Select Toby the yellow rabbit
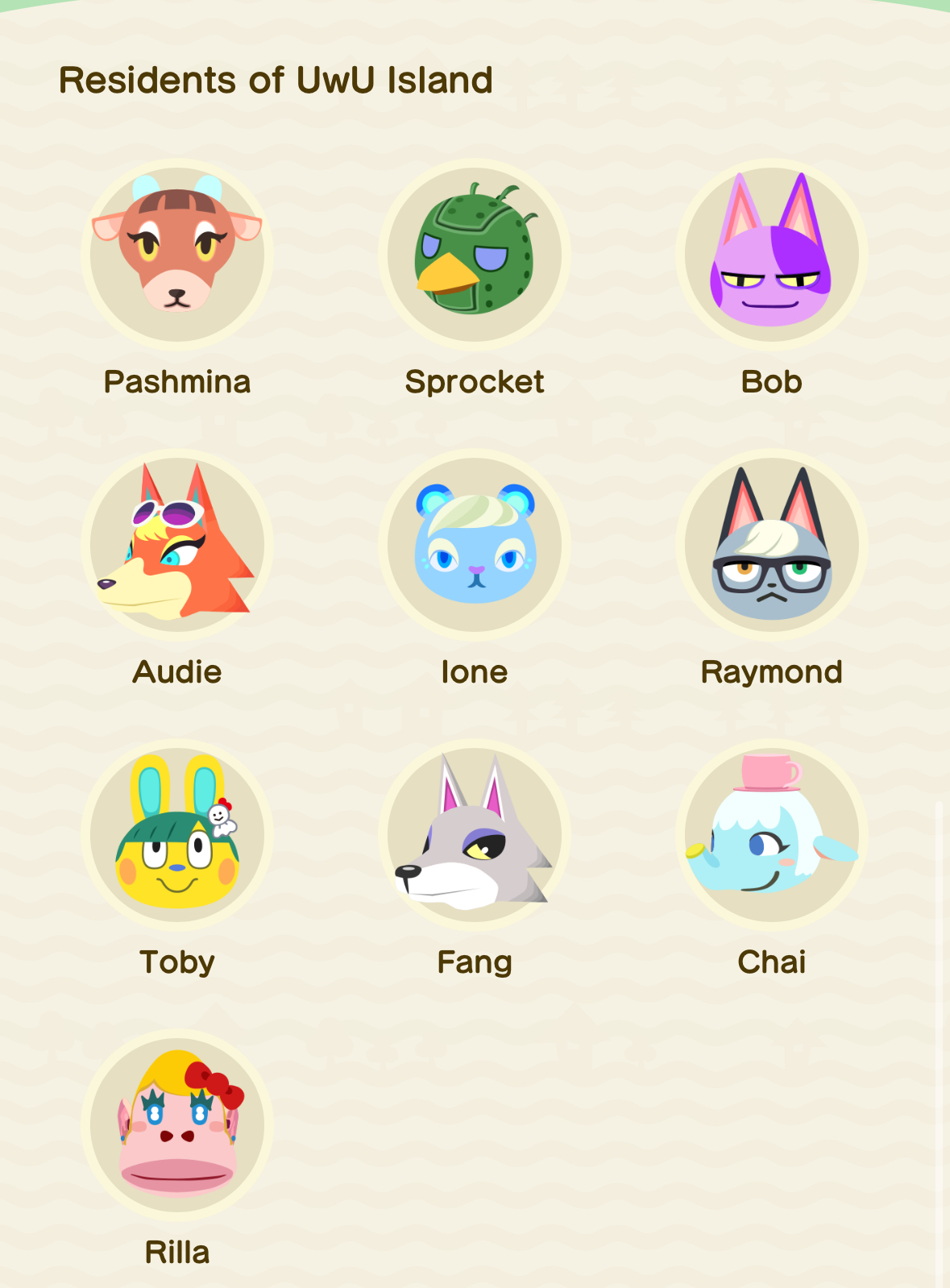This screenshot has height=1288, width=950. [x=177, y=835]
